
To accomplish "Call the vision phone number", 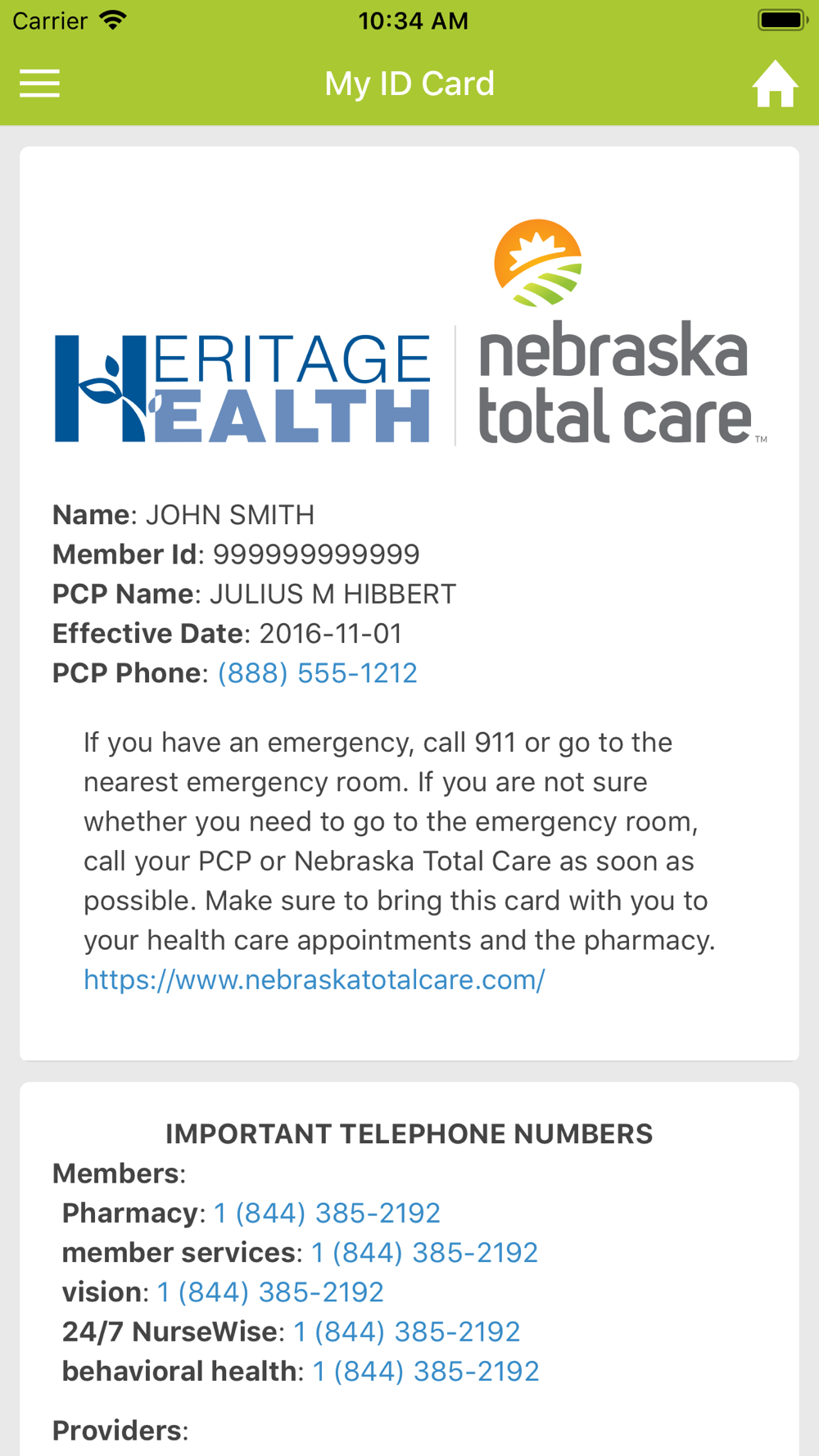I will (270, 1291).
